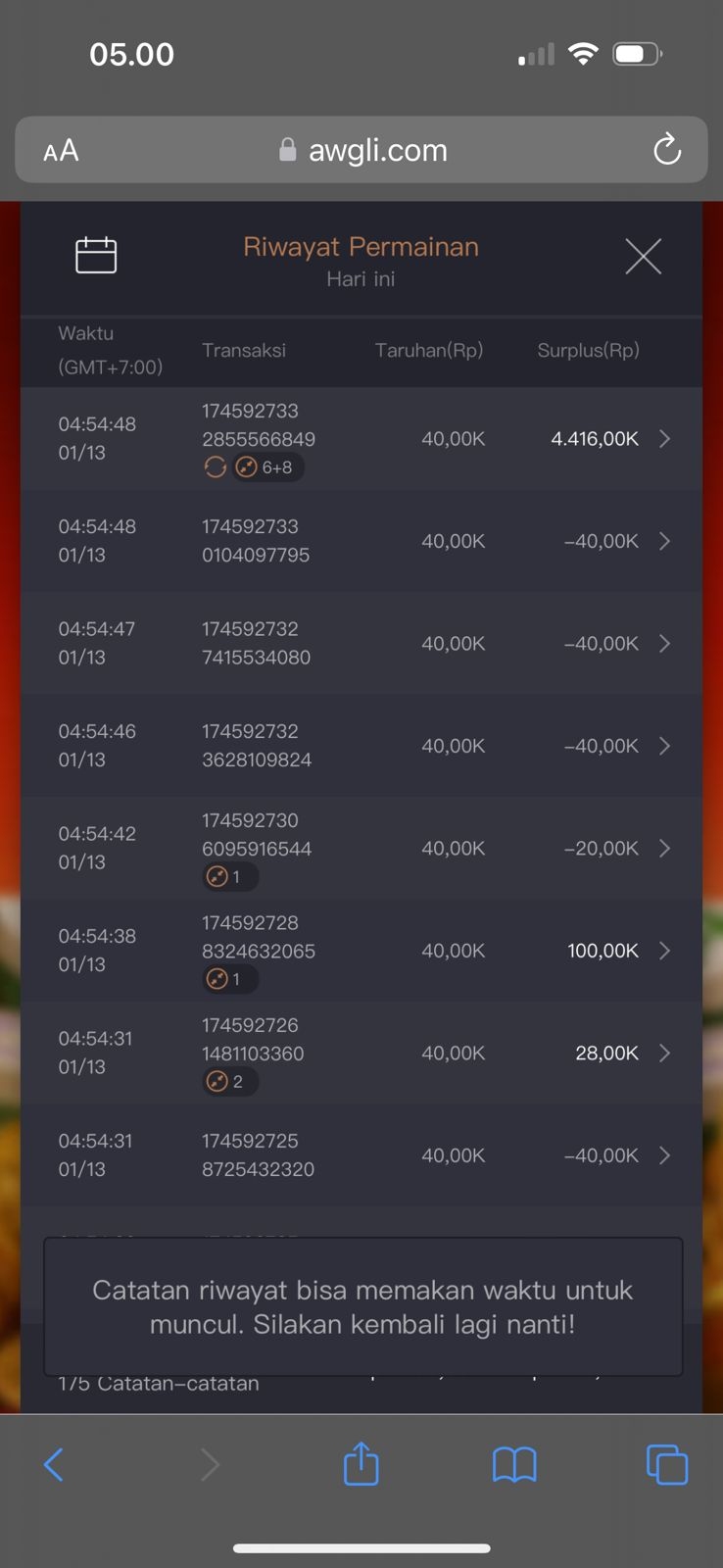Open the transaction with 4.416,00K surplus
723x1568 pixels.
[664, 439]
